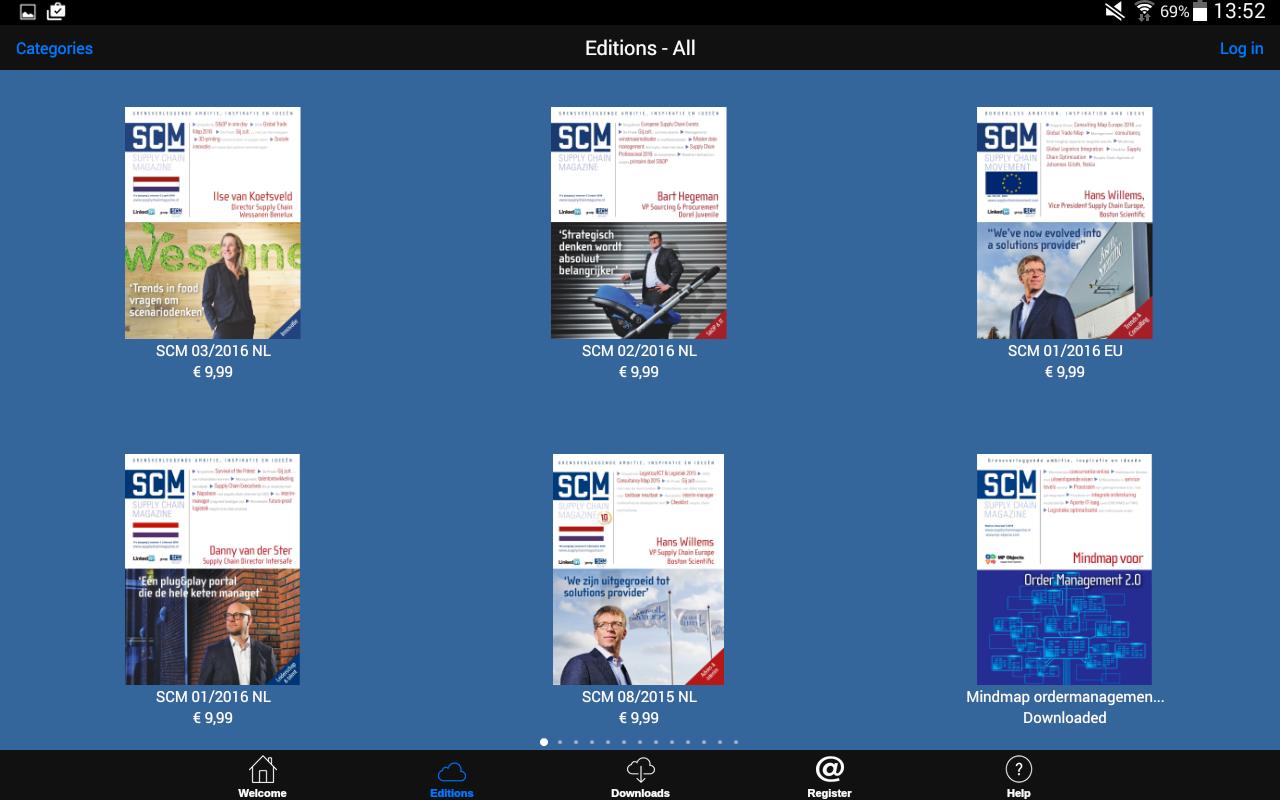Tap Log in
The width and height of the screenshot is (1280, 800).
coord(1241,48)
